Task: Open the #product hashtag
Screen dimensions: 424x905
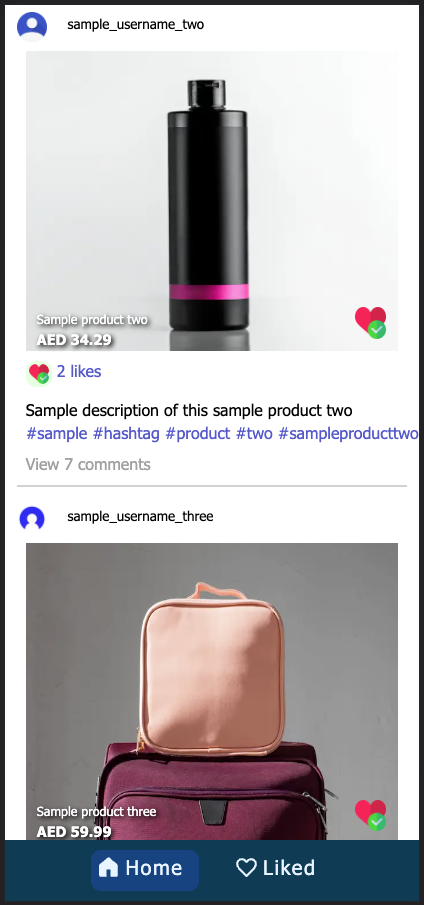Action: (x=198, y=433)
